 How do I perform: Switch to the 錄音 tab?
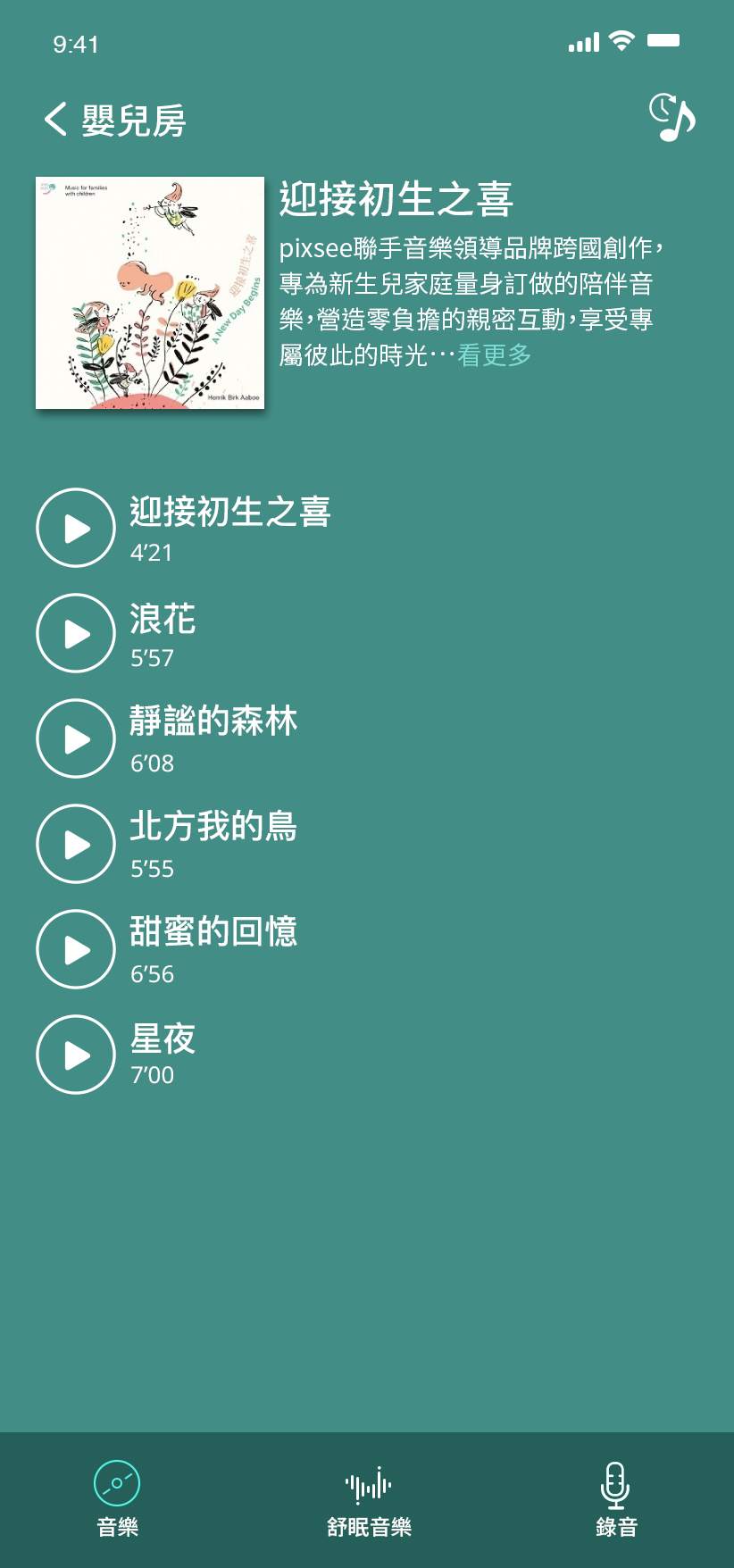(x=616, y=1499)
